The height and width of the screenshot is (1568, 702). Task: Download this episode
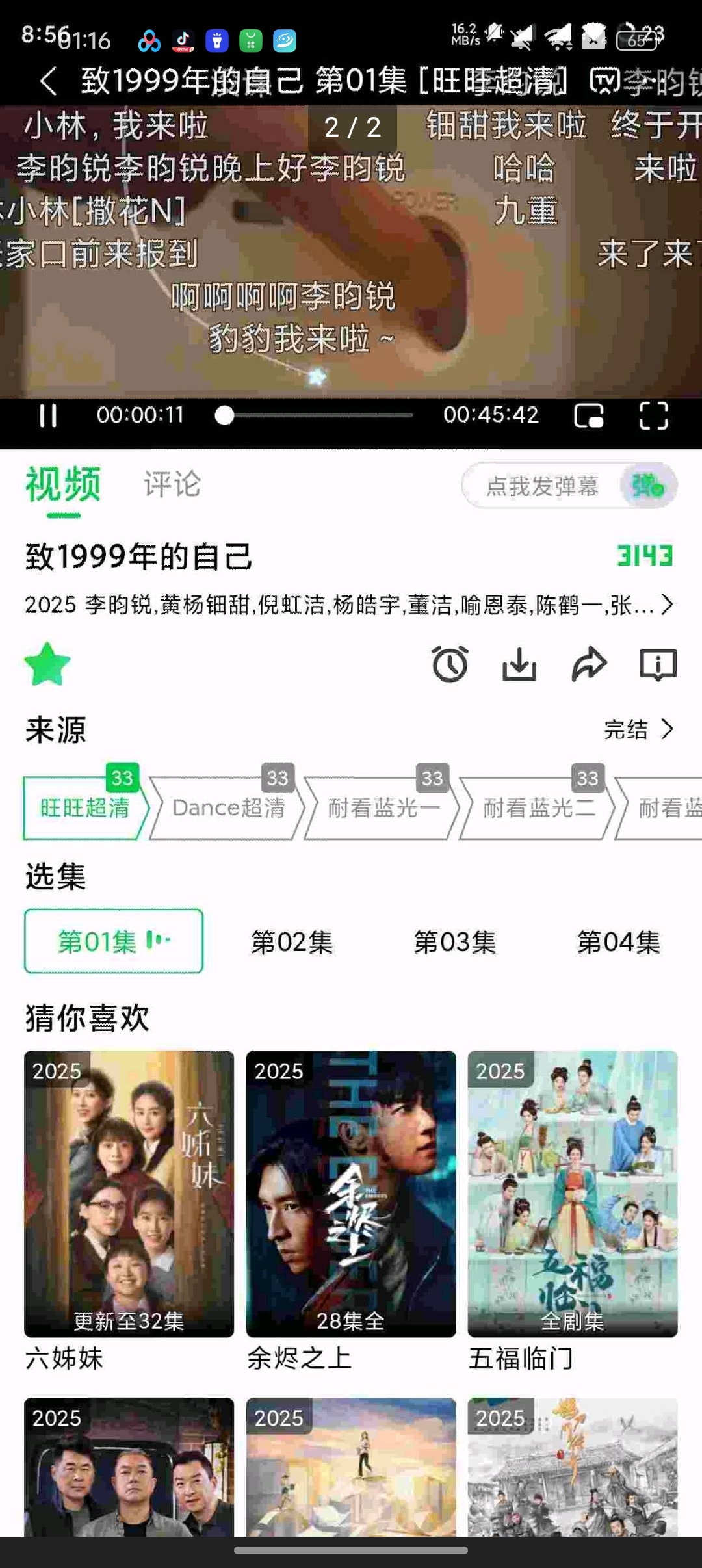[x=519, y=664]
